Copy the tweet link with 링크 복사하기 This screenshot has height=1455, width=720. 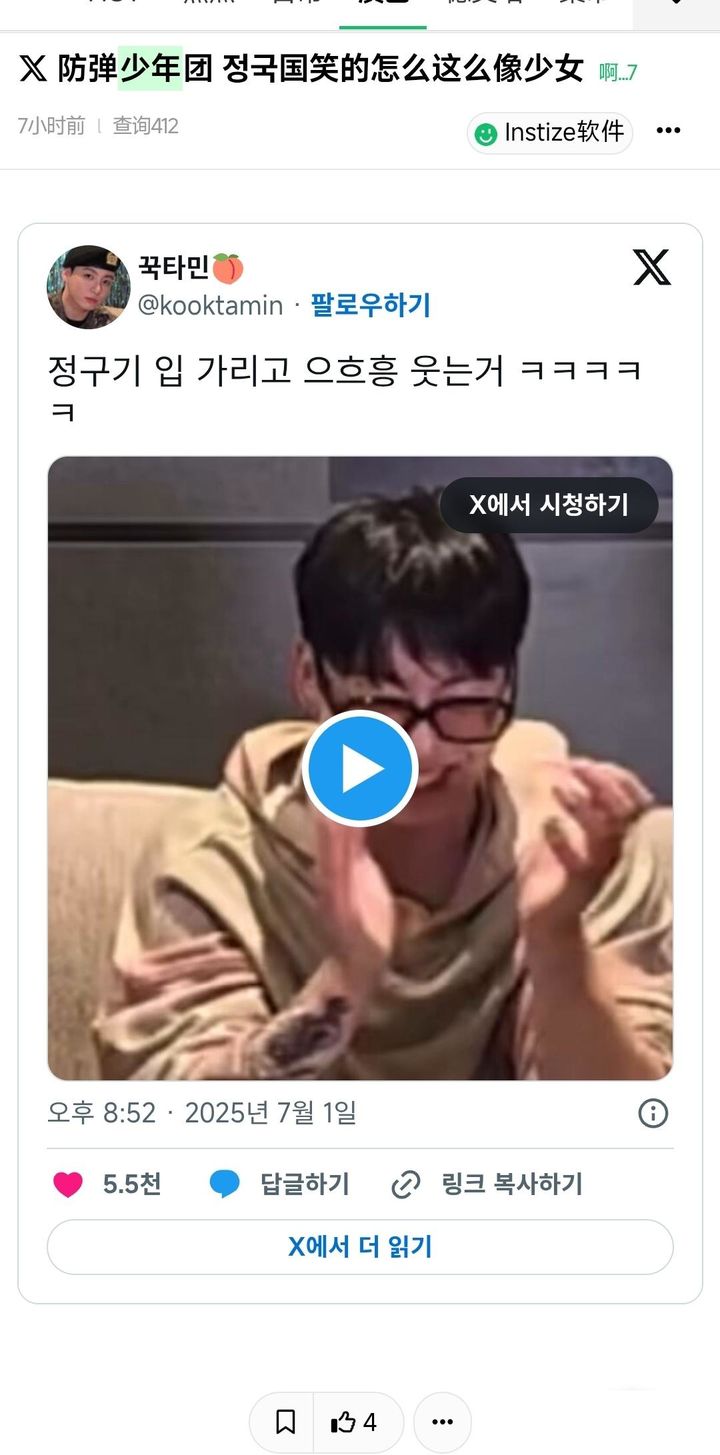[x=486, y=1185]
